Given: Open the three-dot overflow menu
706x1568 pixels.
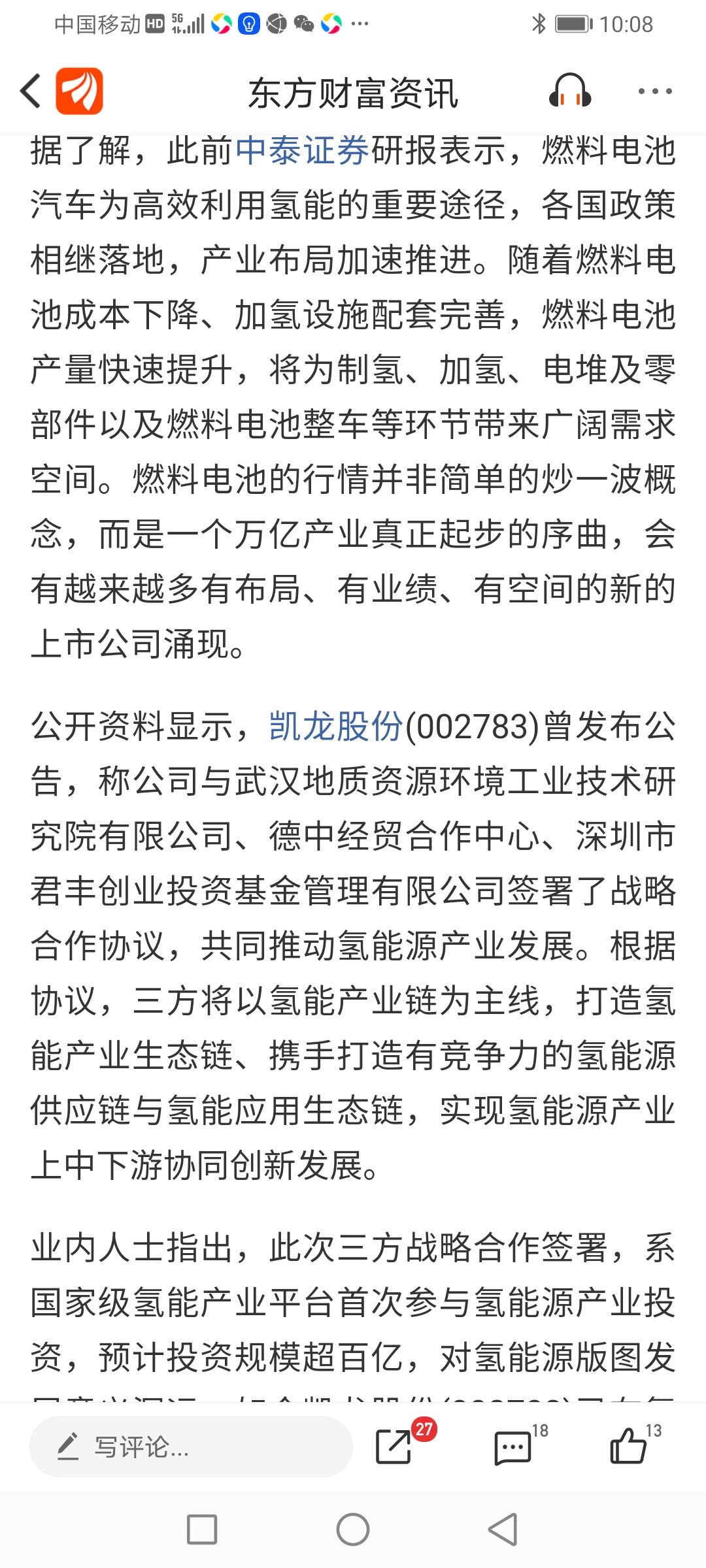Looking at the screenshot, I should point(655,91).
